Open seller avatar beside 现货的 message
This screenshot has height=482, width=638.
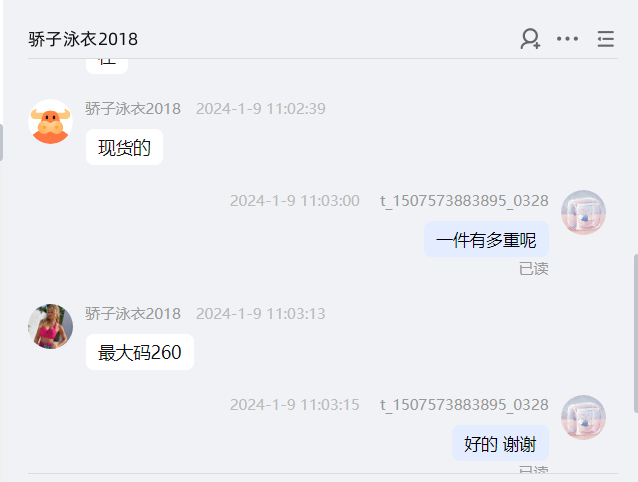pos(50,122)
